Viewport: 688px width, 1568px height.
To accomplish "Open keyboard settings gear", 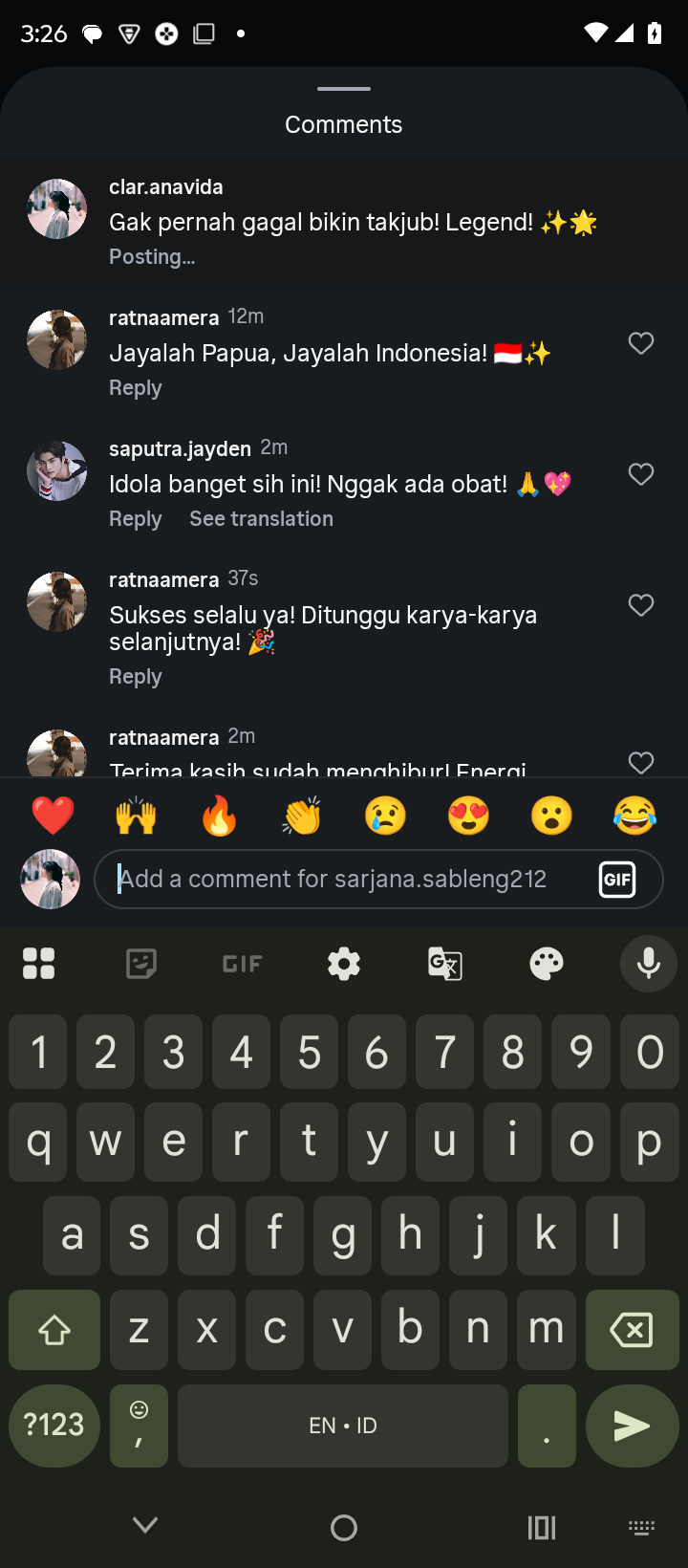I will tap(344, 964).
